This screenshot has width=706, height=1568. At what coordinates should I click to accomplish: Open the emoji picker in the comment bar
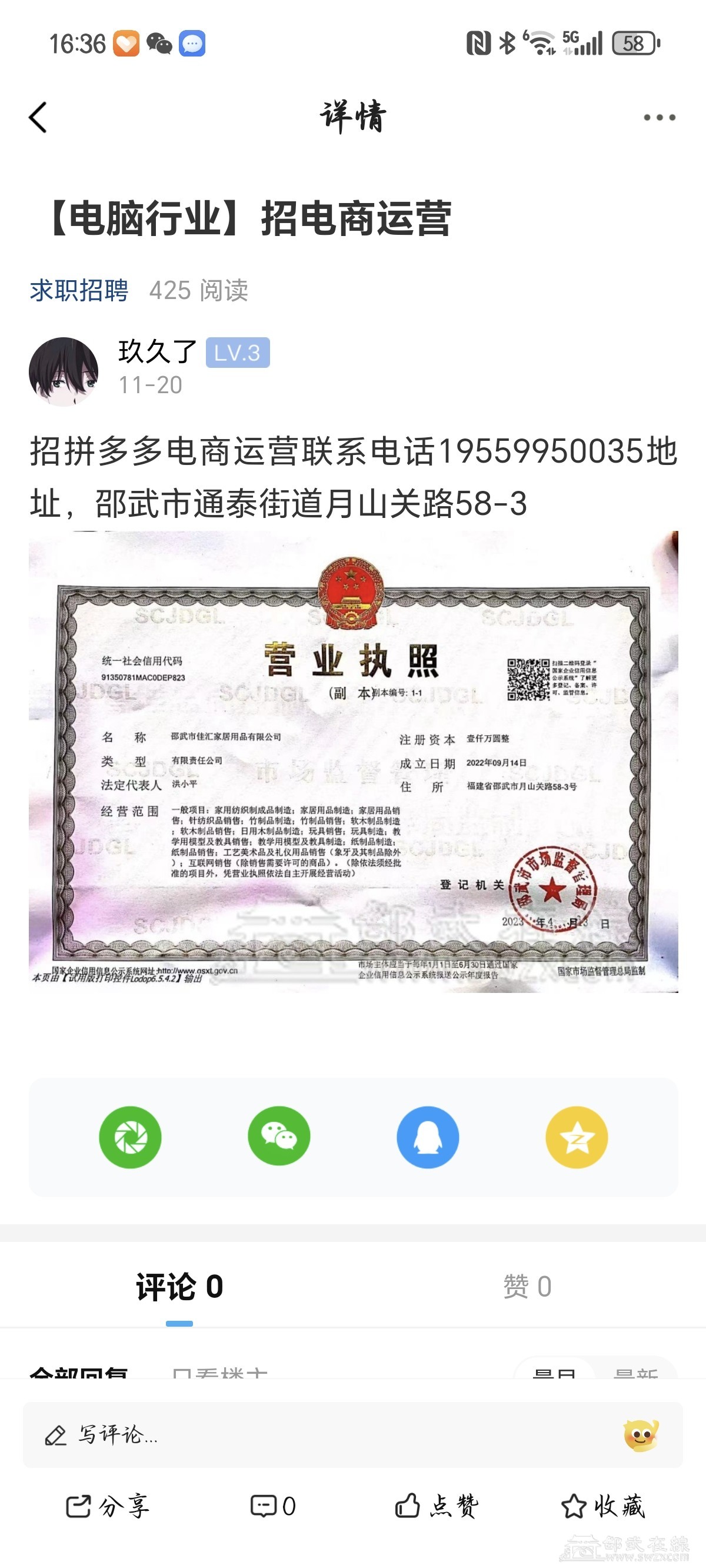click(x=640, y=1435)
